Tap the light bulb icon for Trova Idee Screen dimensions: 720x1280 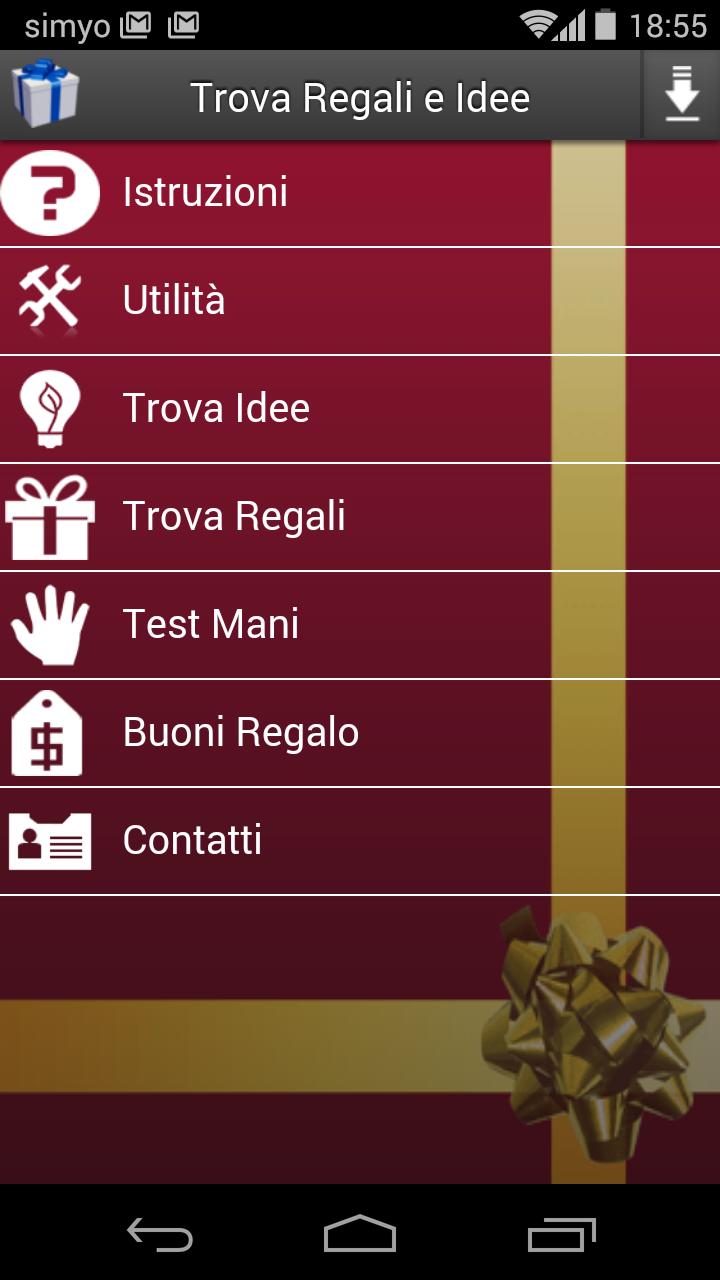[x=50, y=407]
